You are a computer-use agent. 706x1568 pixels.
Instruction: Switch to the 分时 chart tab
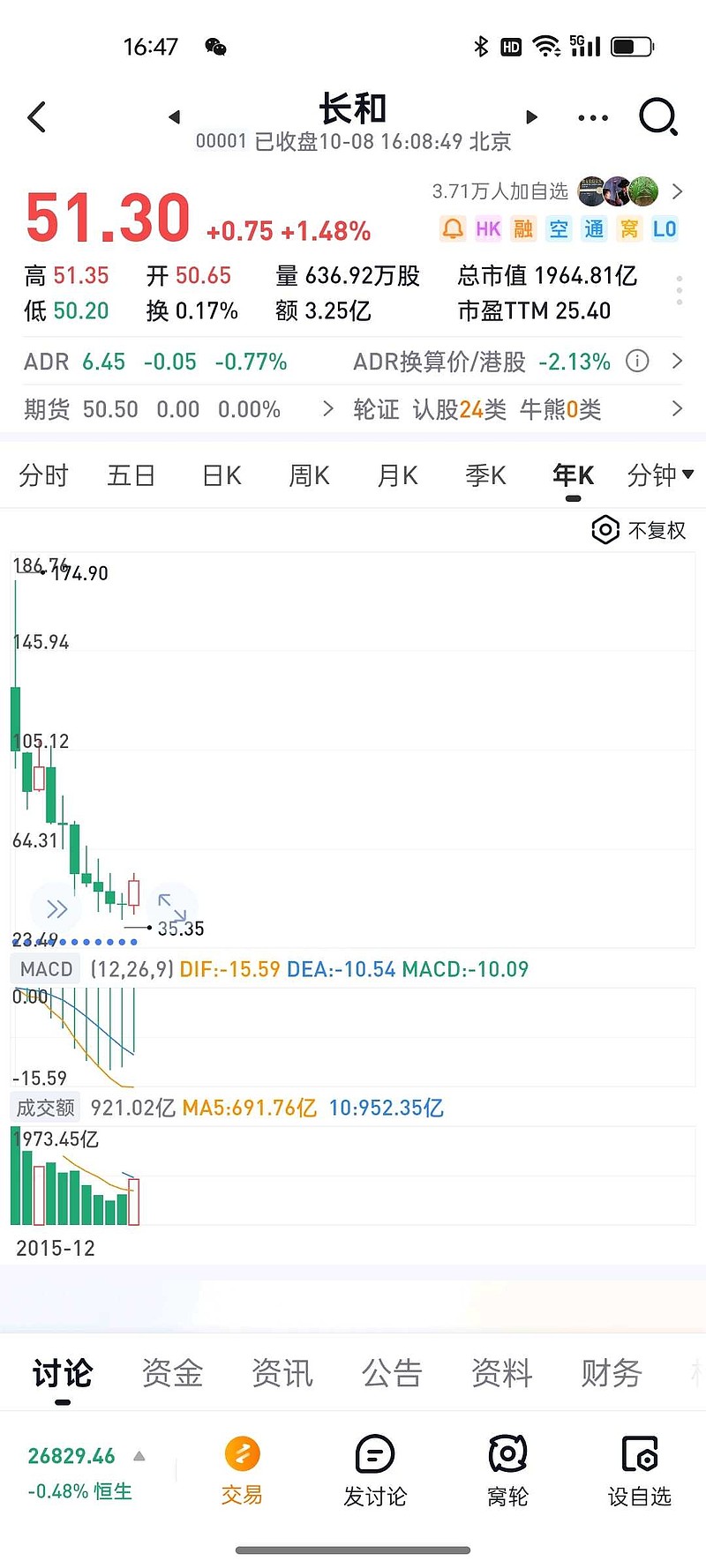43,476
